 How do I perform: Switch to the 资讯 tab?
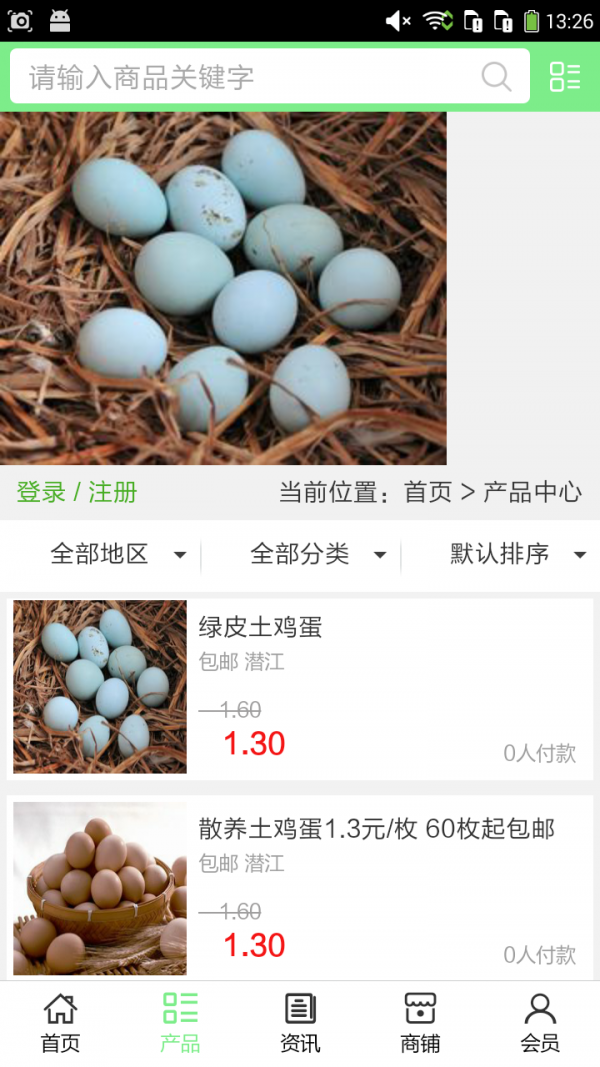click(300, 1023)
